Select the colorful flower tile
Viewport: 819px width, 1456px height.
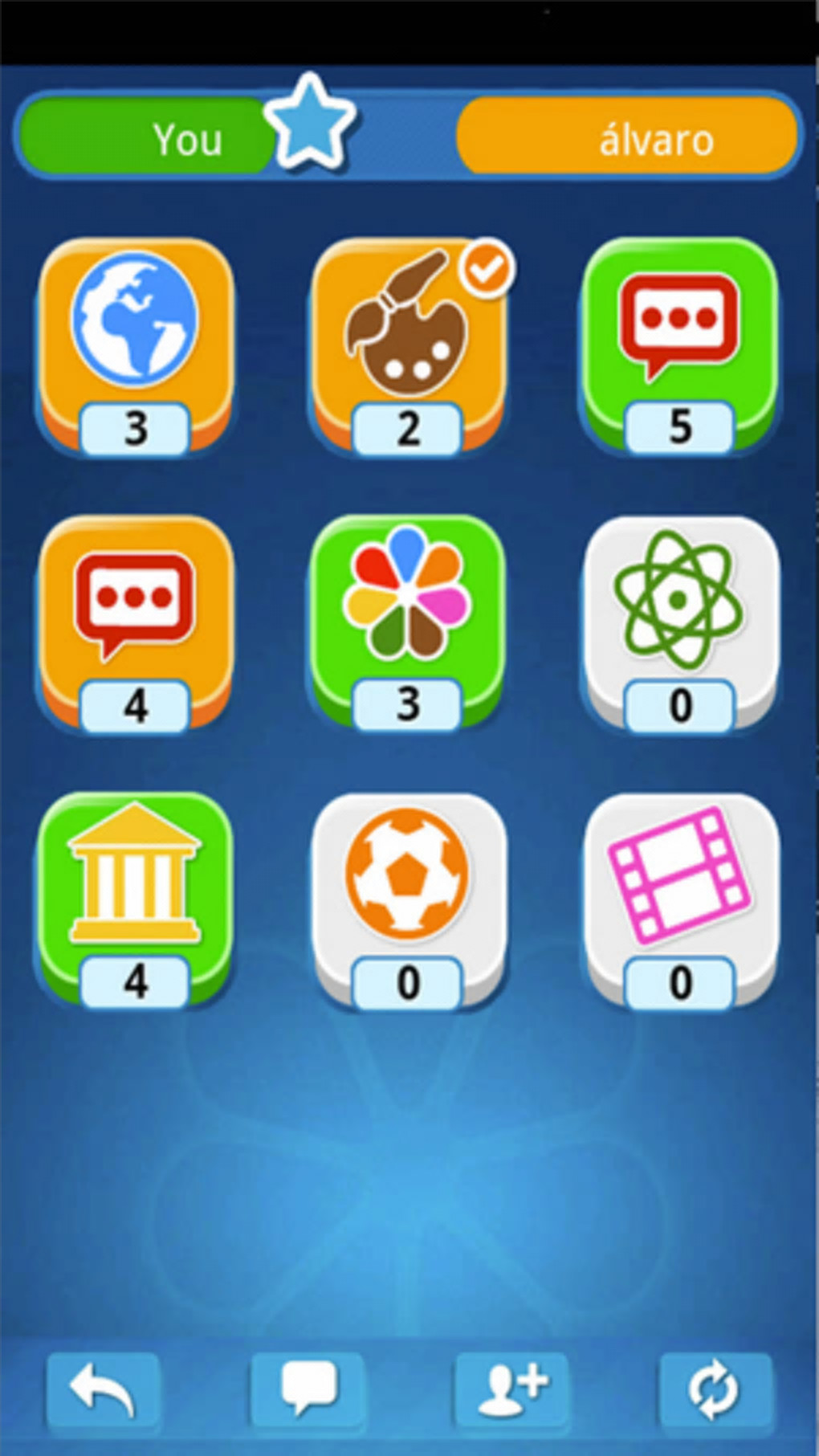408,614
